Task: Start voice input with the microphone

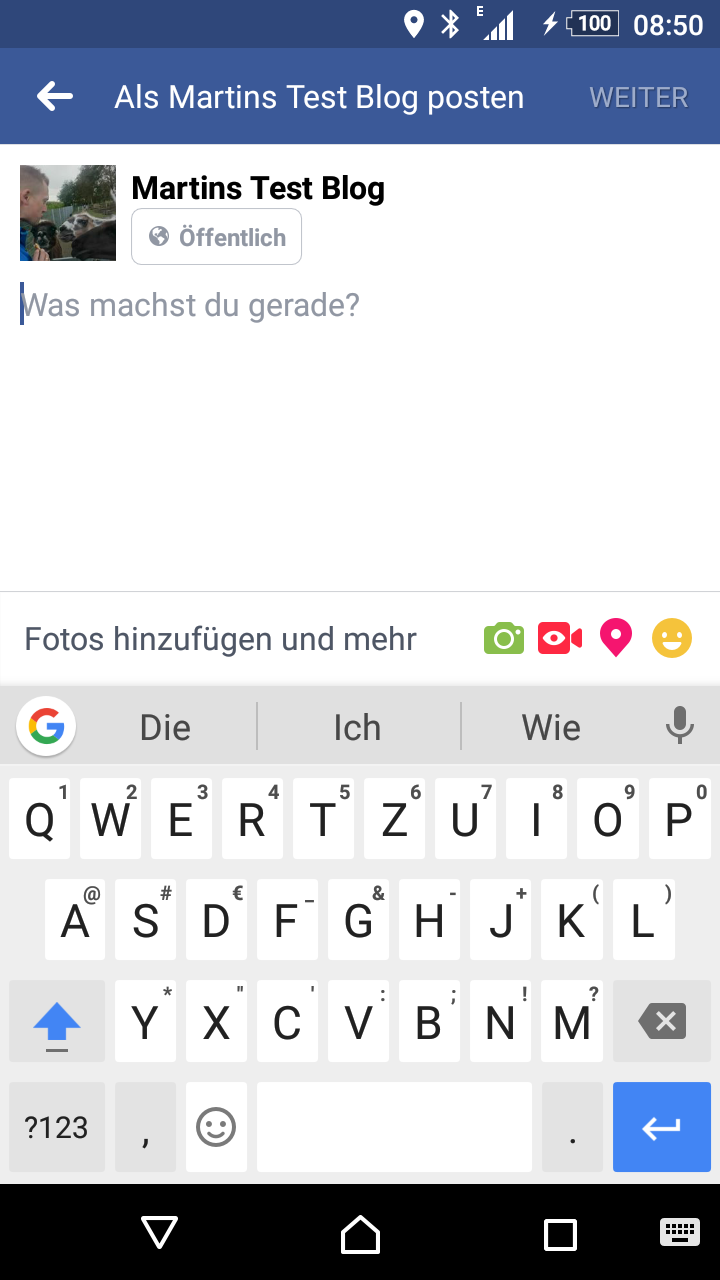Action: point(680,726)
